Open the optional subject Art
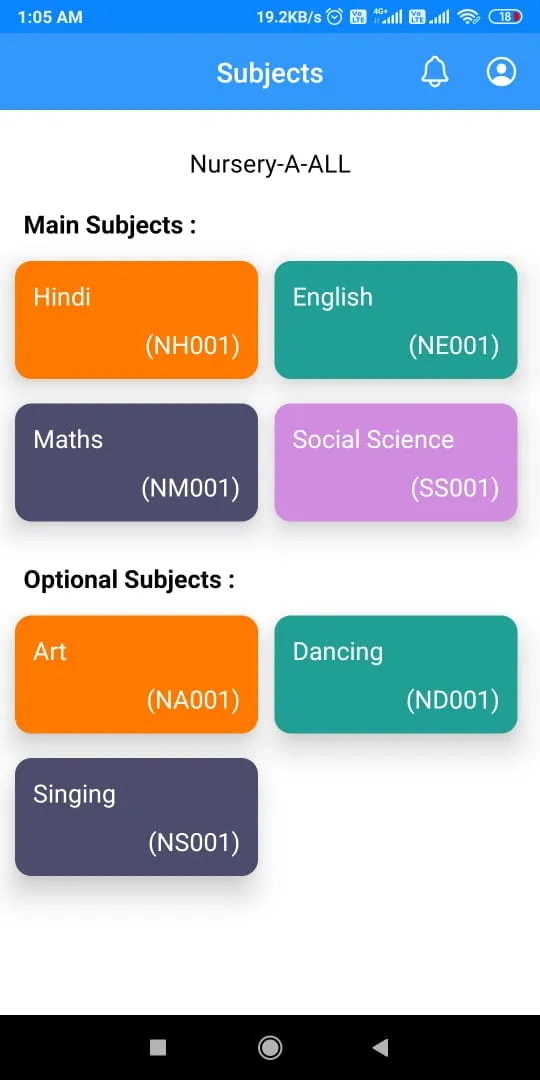This screenshot has height=1080, width=540. [x=136, y=674]
